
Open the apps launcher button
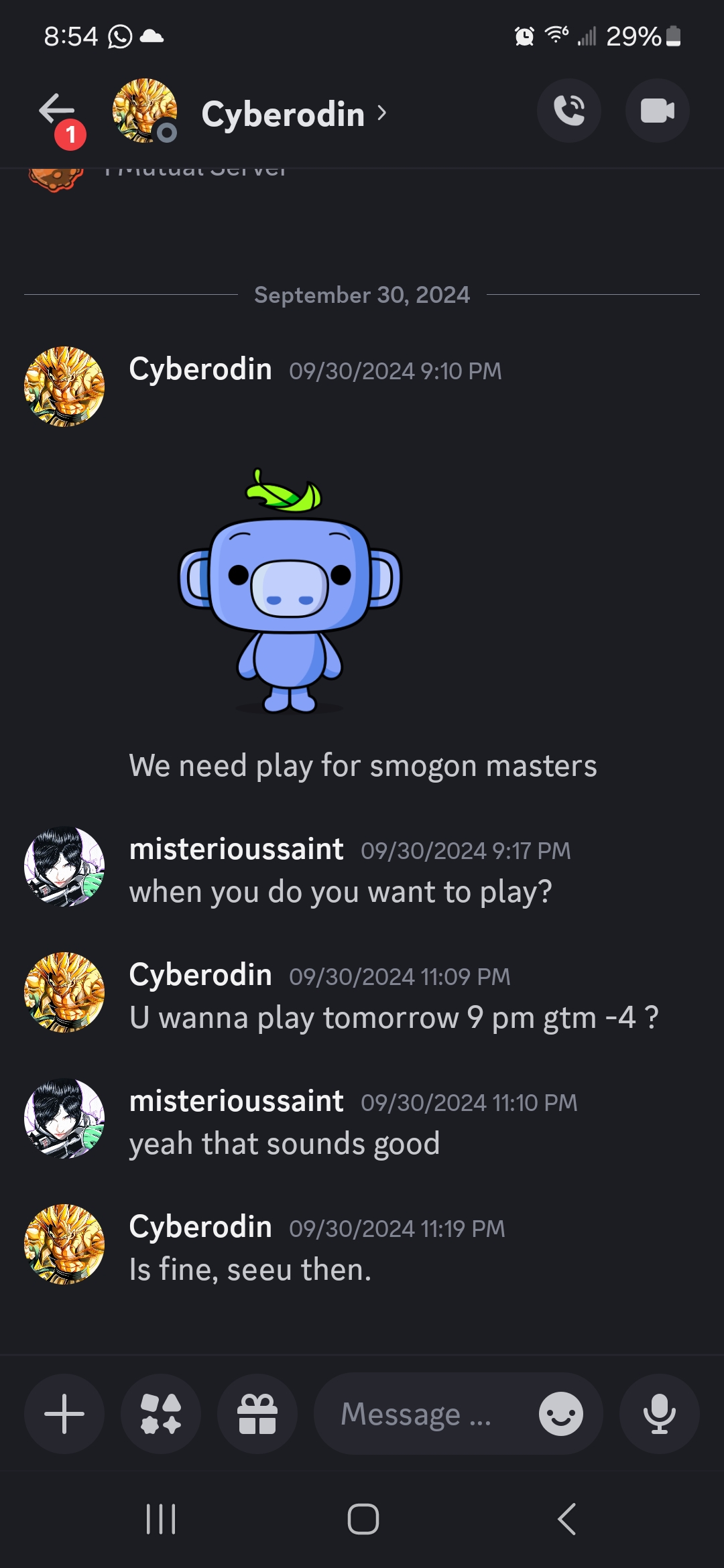click(x=161, y=1413)
